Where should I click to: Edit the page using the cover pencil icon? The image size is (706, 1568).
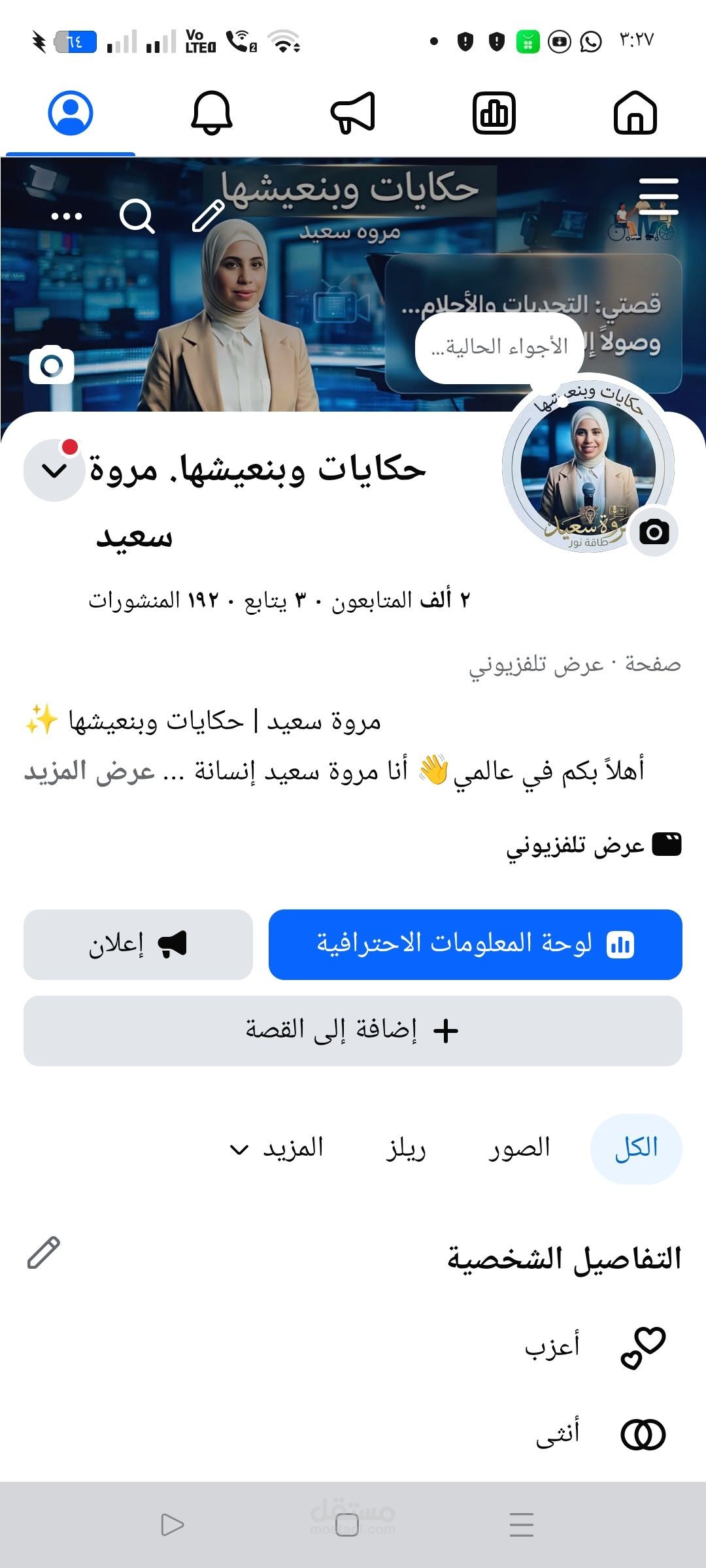[209, 216]
